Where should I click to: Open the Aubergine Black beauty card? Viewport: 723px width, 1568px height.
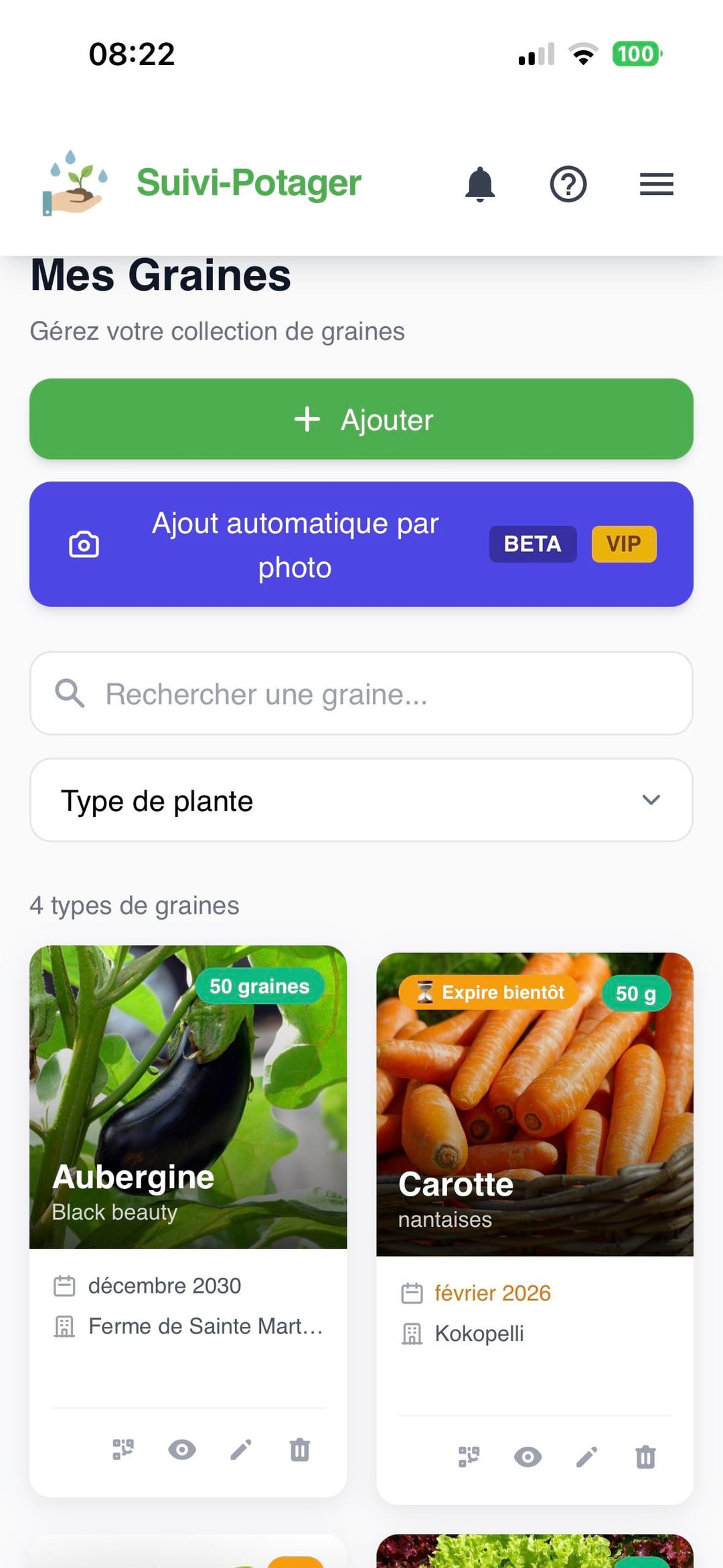coord(188,1098)
